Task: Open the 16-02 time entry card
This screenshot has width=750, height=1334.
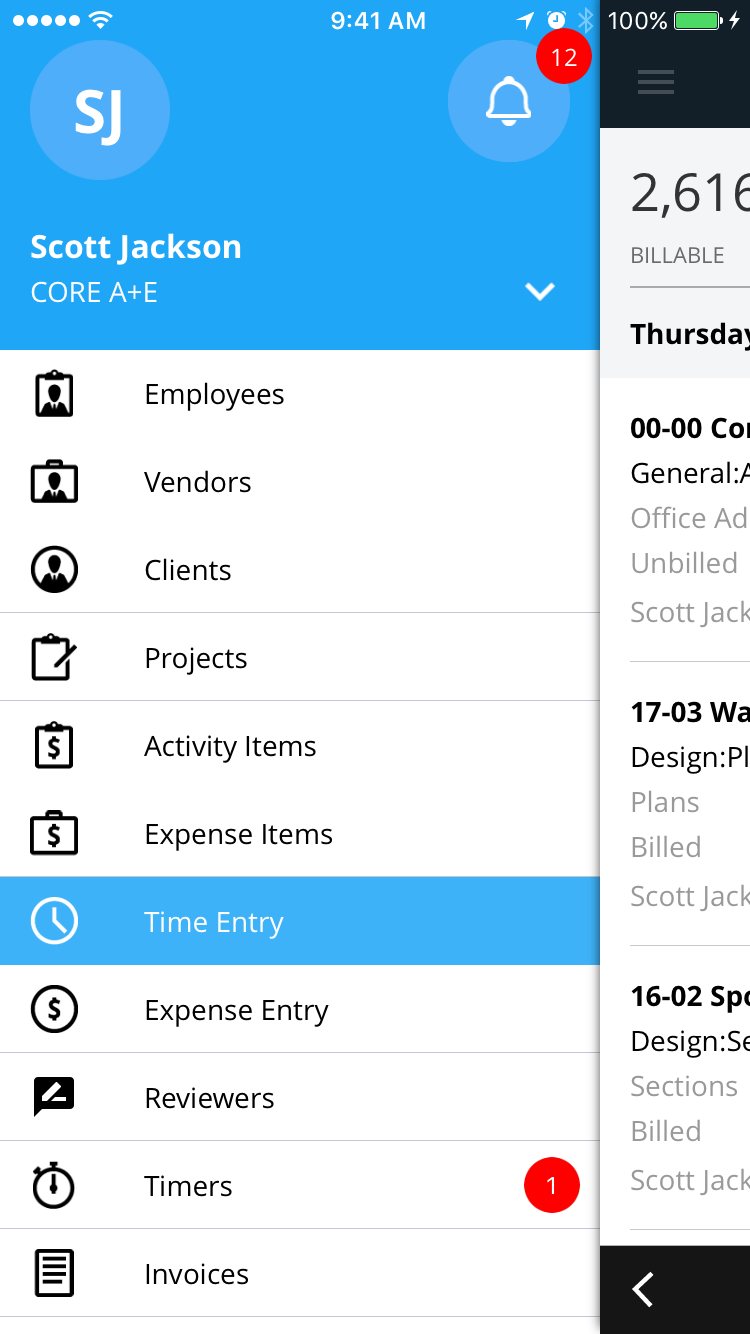Action: coord(689,1086)
